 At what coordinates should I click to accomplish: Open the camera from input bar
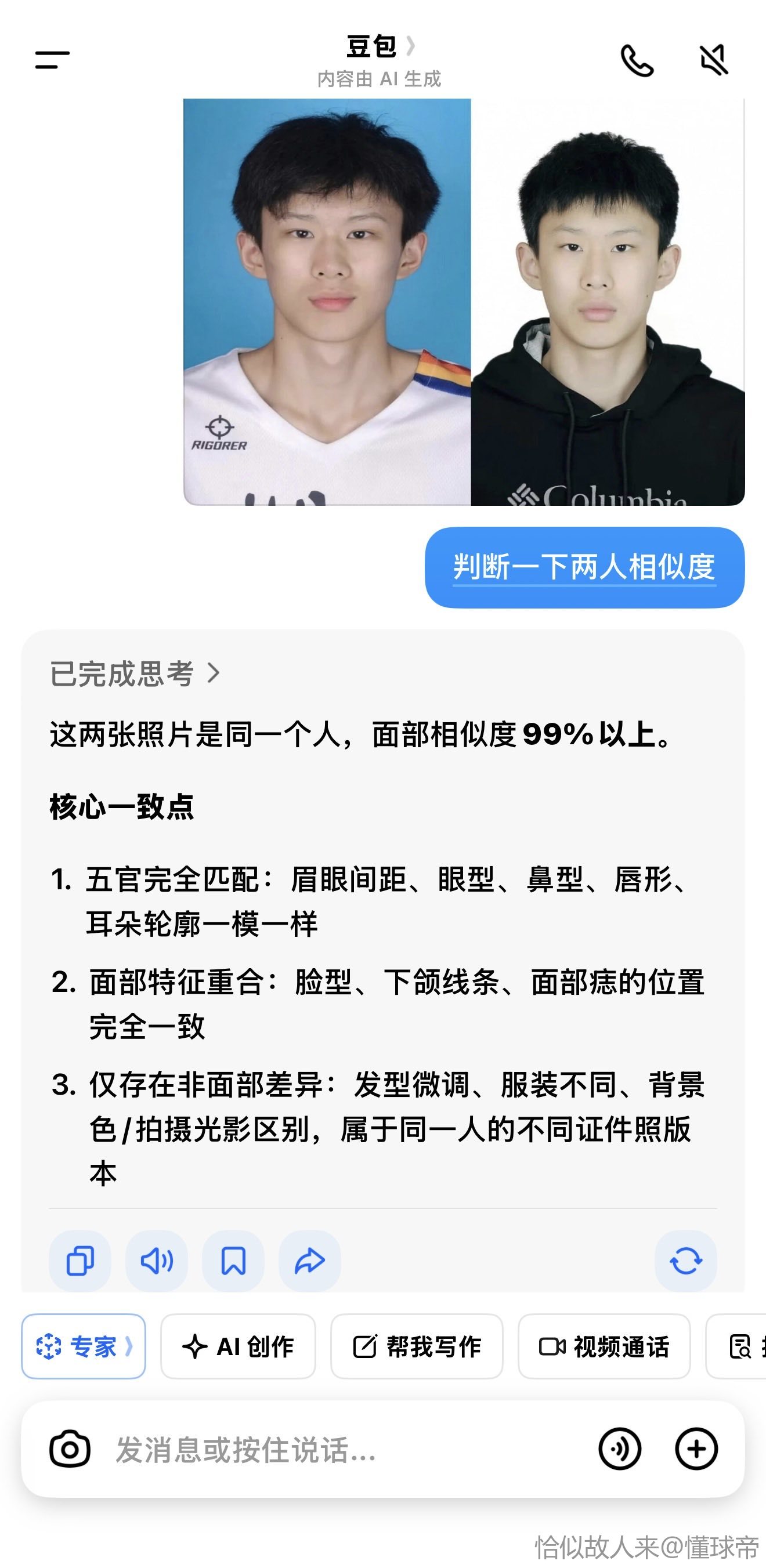pyautogui.click(x=70, y=1449)
